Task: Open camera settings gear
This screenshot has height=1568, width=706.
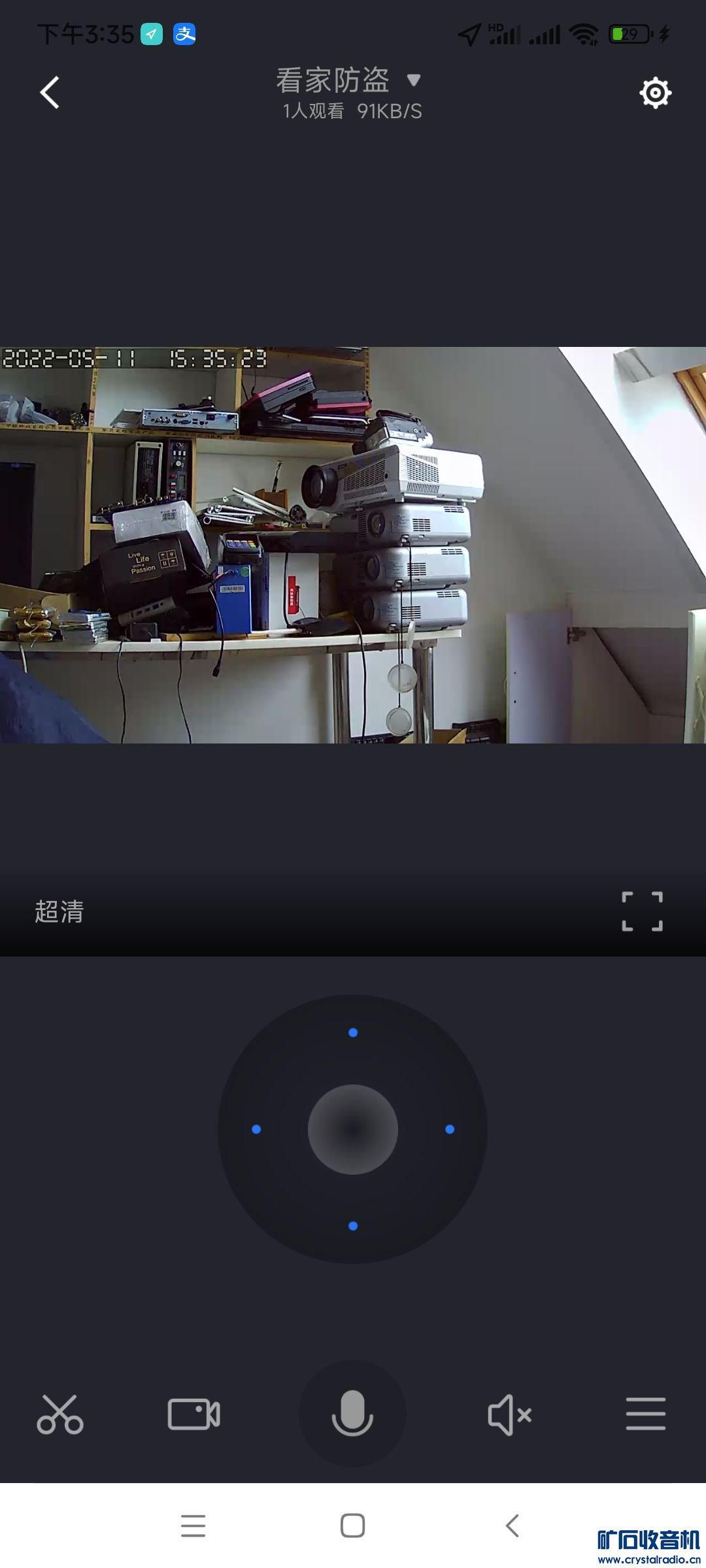Action: click(x=655, y=93)
